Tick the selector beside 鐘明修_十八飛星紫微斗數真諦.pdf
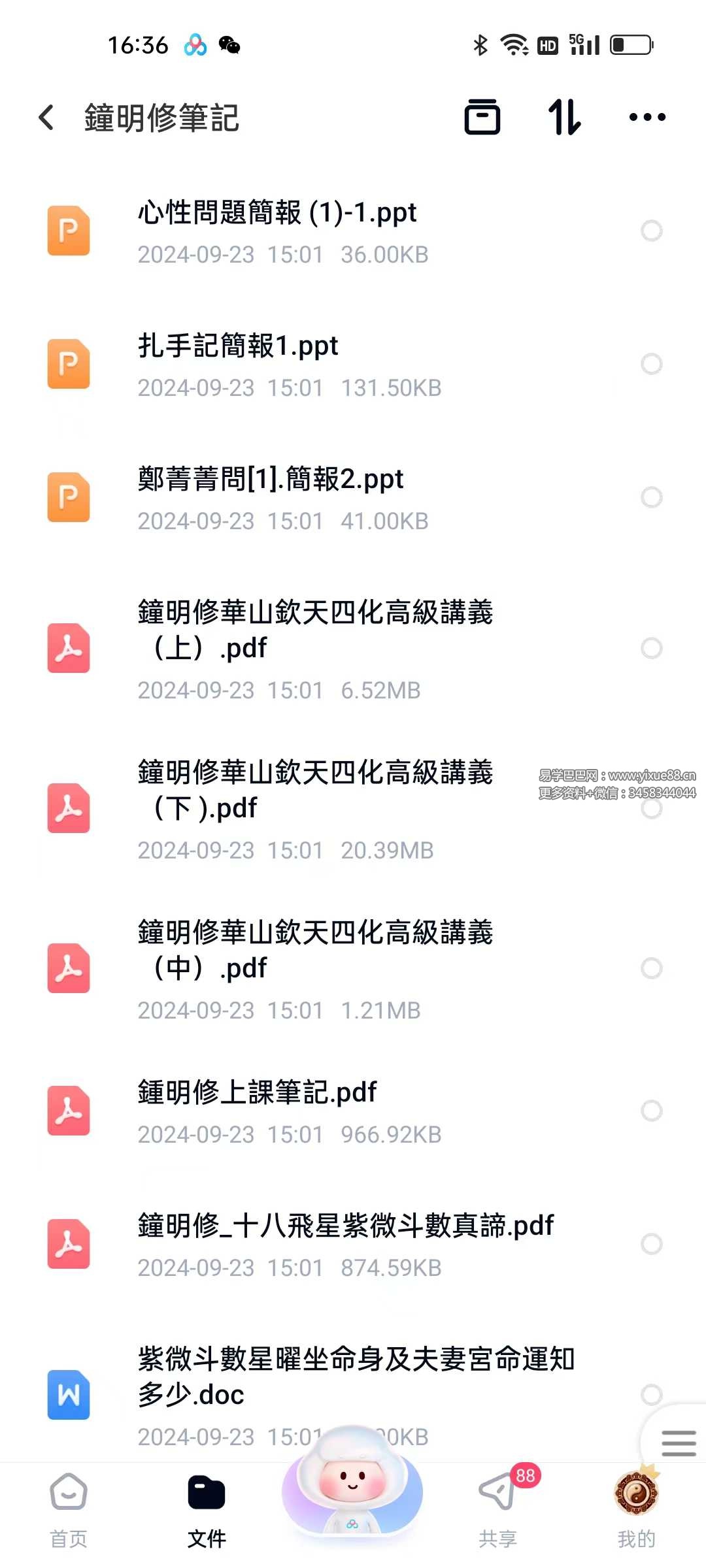Viewport: 706px width, 1568px height. (652, 1245)
